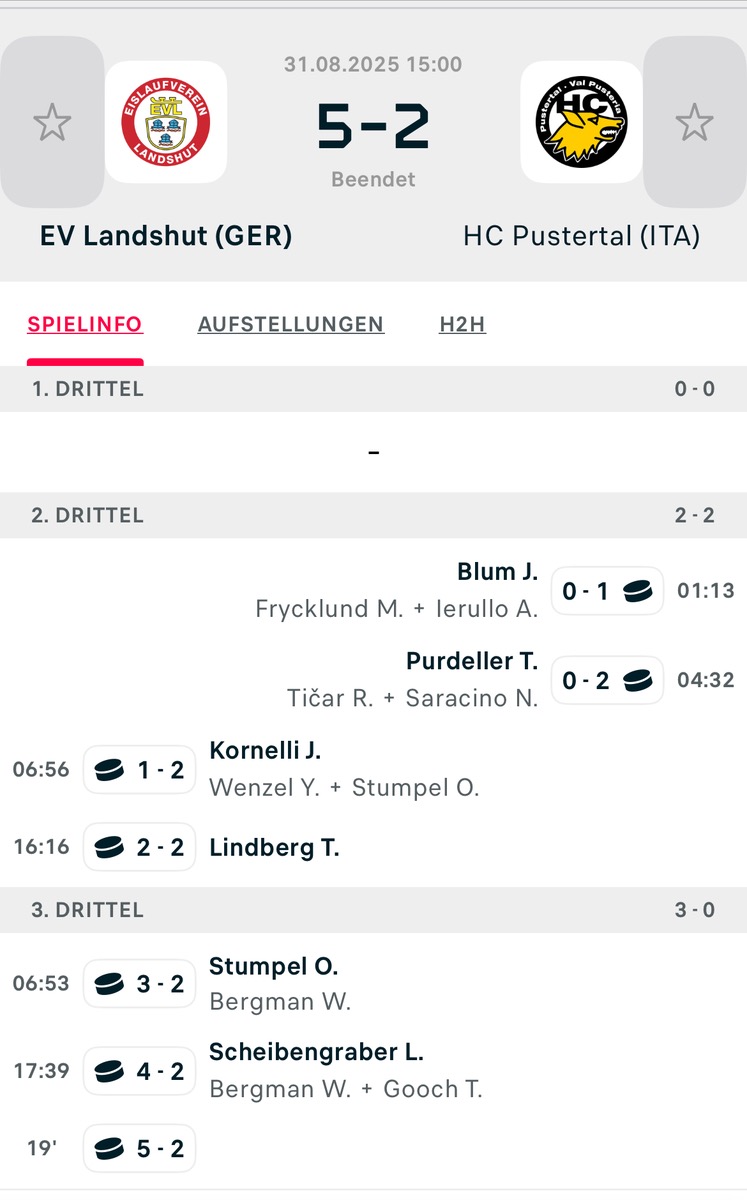
Task: Favorite HC Pustertal with the star
Action: (694, 123)
